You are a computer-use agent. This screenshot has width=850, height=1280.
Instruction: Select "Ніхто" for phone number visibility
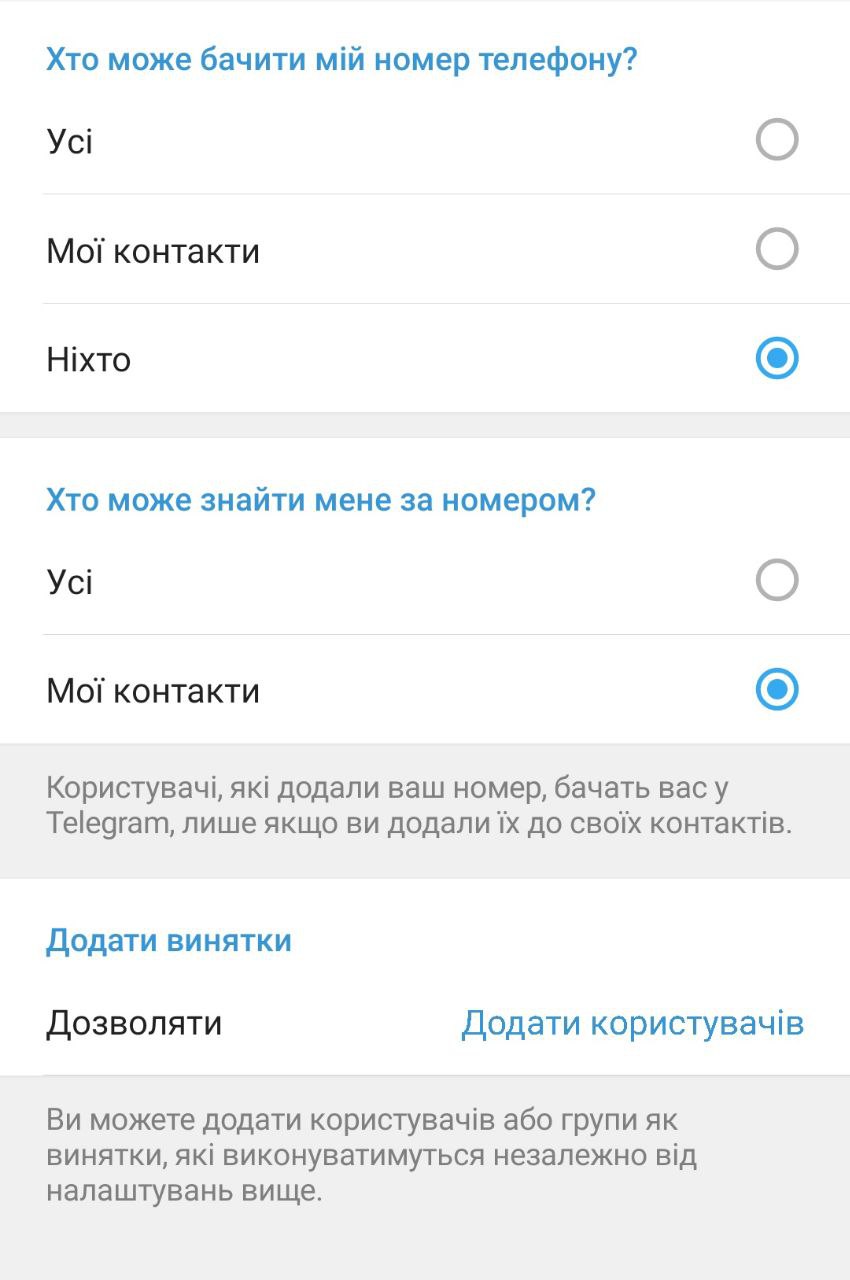coord(776,358)
